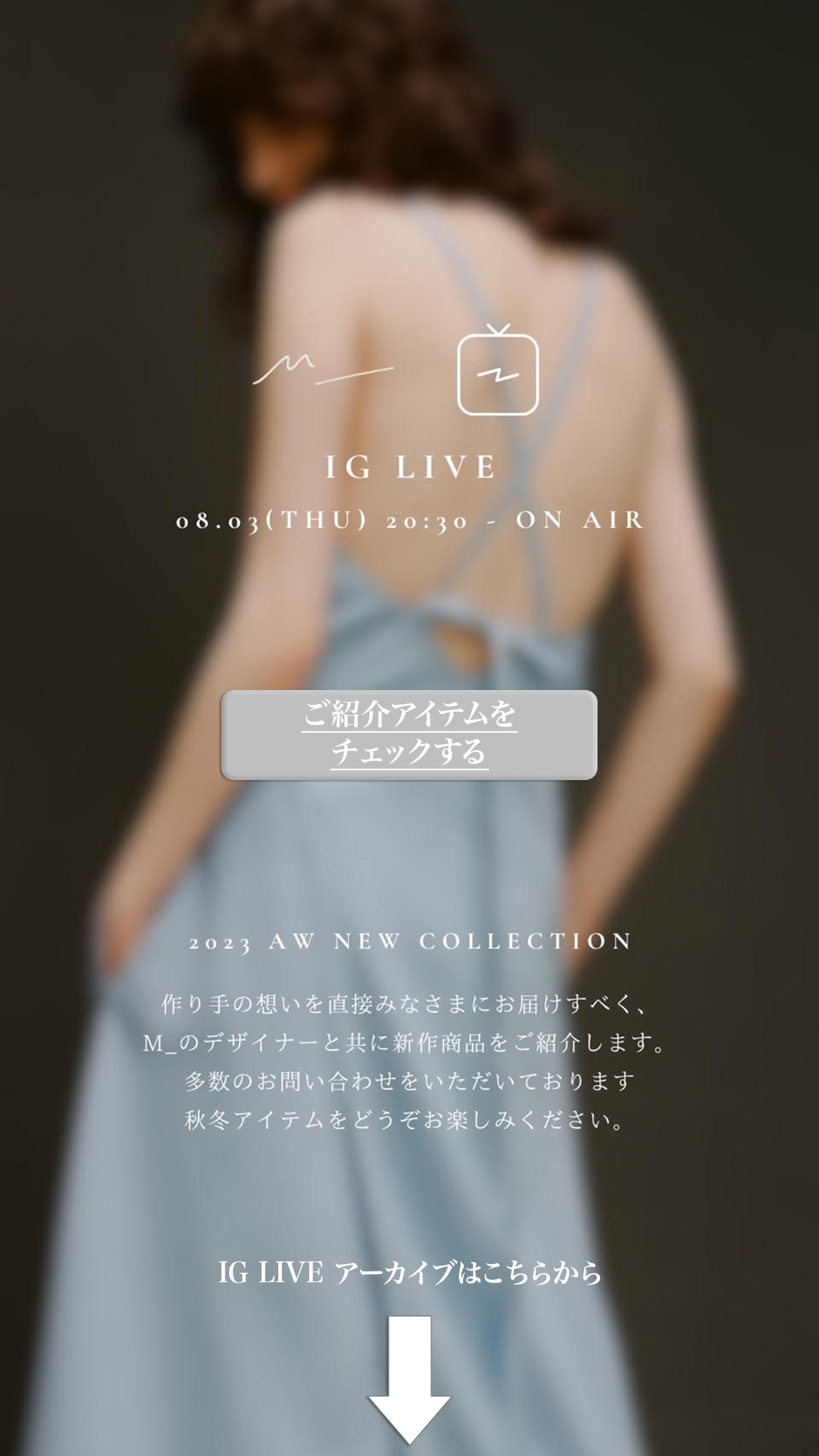Tap the ご紹介アイテムをチェックする button

click(409, 734)
